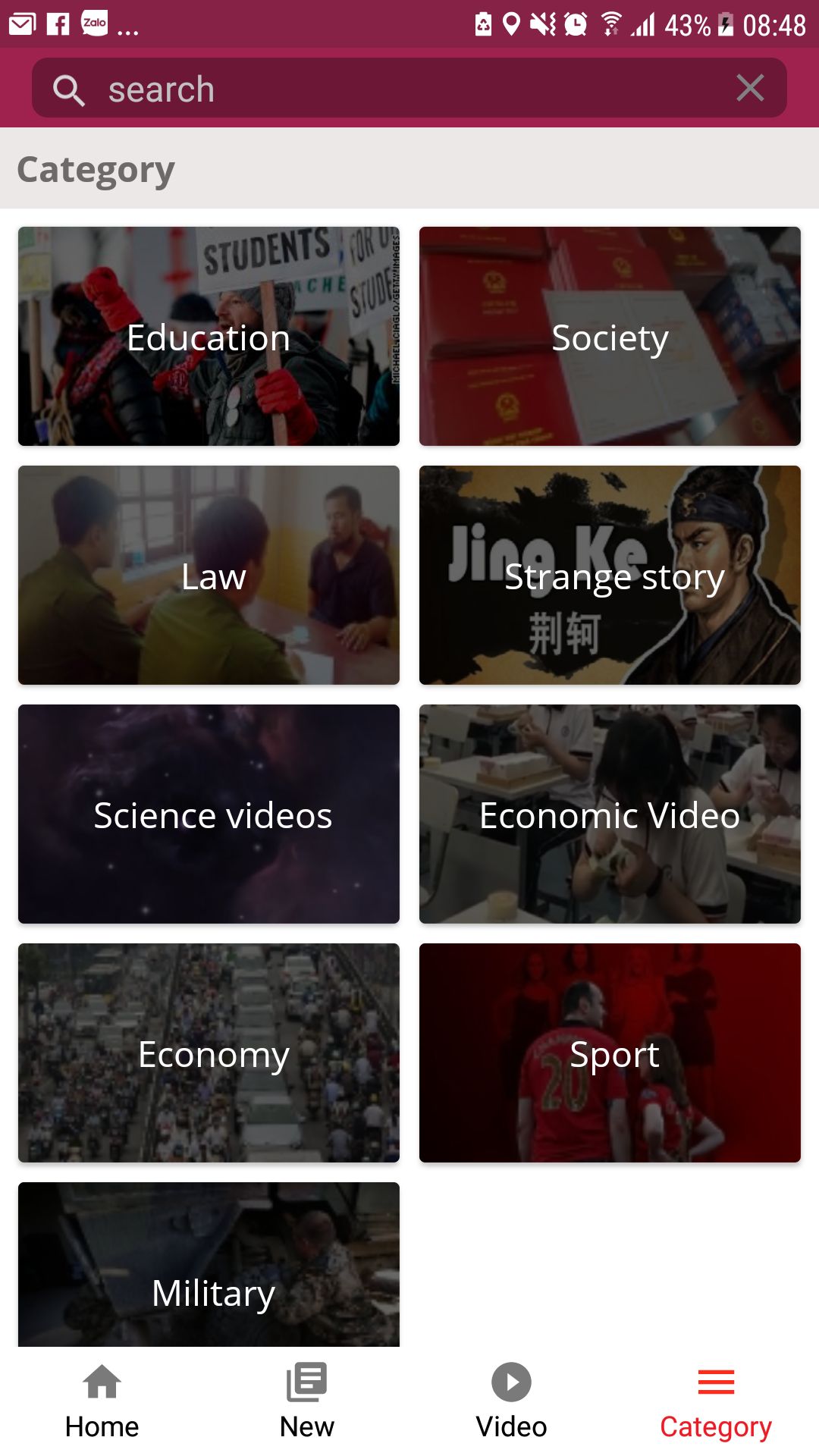Image resolution: width=819 pixels, height=1456 pixels.
Task: Switch to the Video tab
Action: click(511, 1401)
